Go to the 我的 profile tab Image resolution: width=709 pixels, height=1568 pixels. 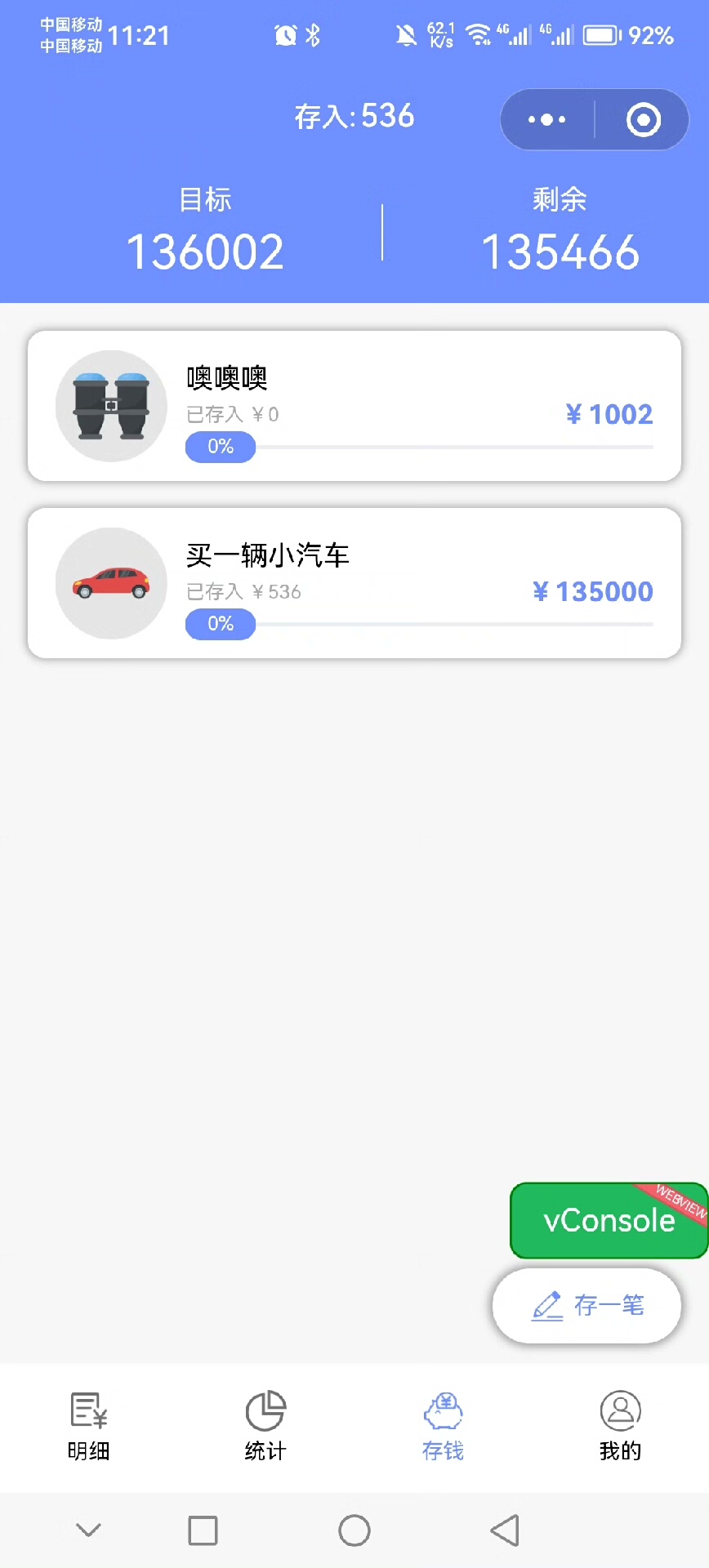pyautogui.click(x=620, y=1426)
